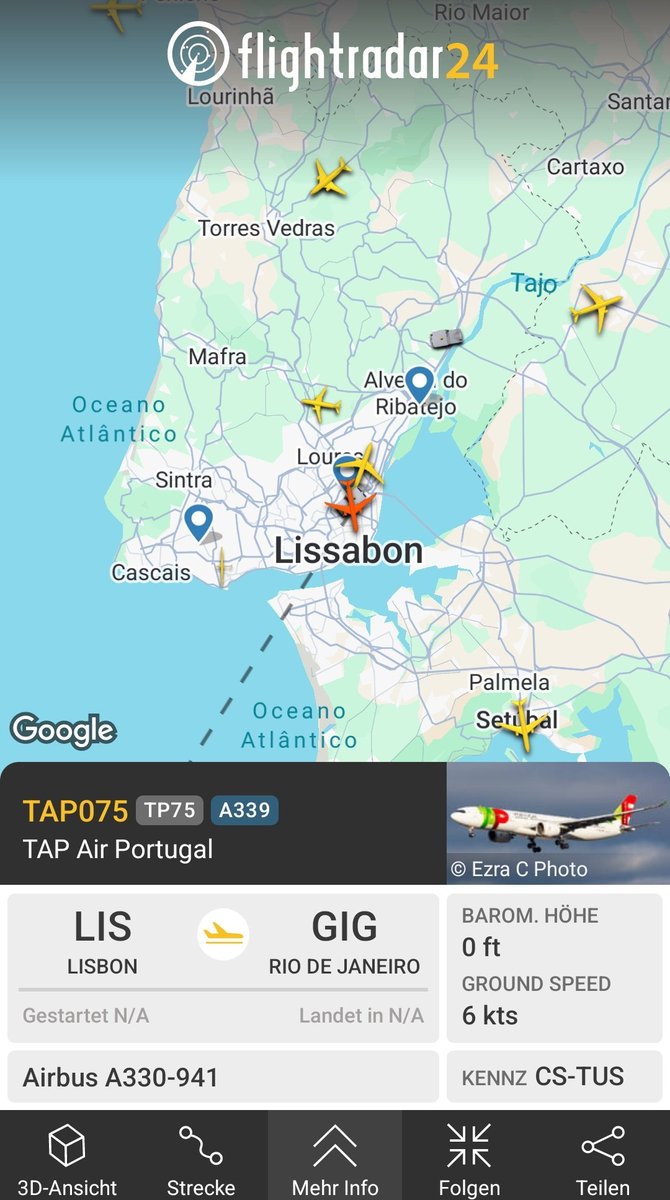Viewport: 670px width, 1200px height.
Task: Show the flight's Strecke route
Action: point(200,1158)
